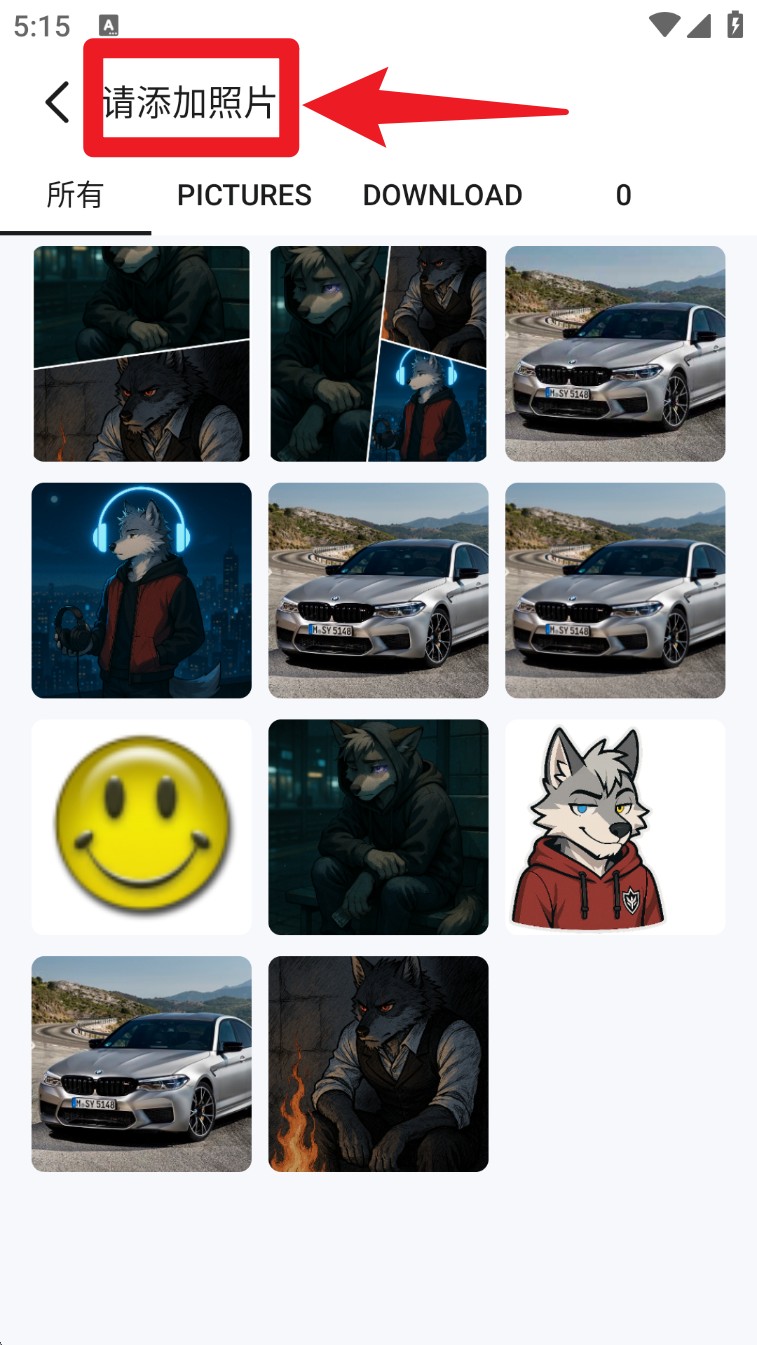Select the two-panel wolf collage image

point(141,354)
